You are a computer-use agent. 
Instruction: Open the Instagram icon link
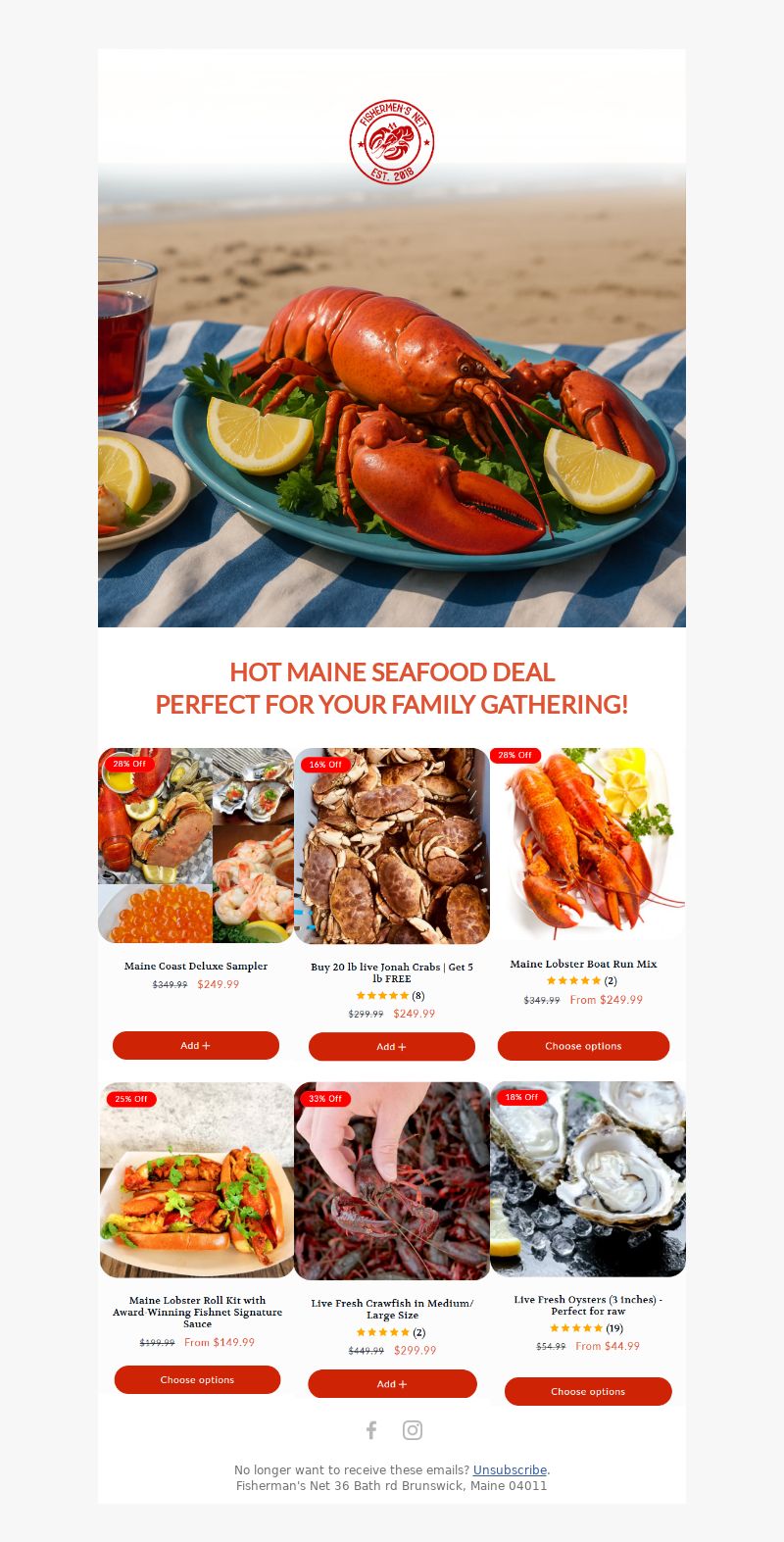click(413, 1430)
